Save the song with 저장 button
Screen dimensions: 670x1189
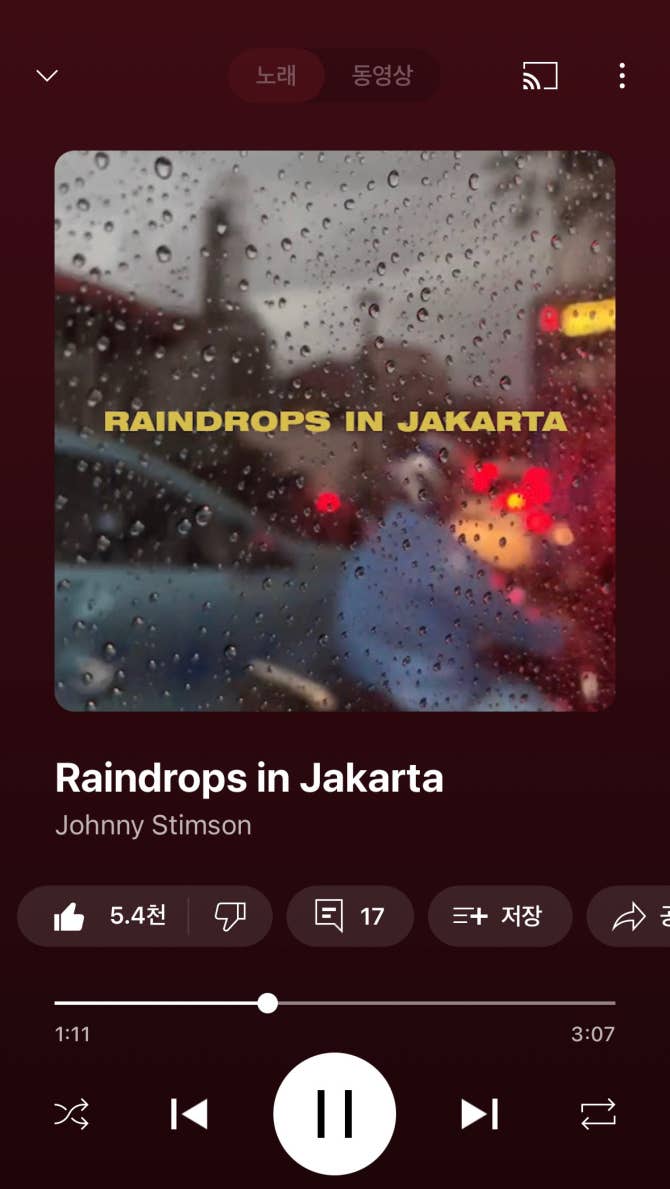coord(499,916)
